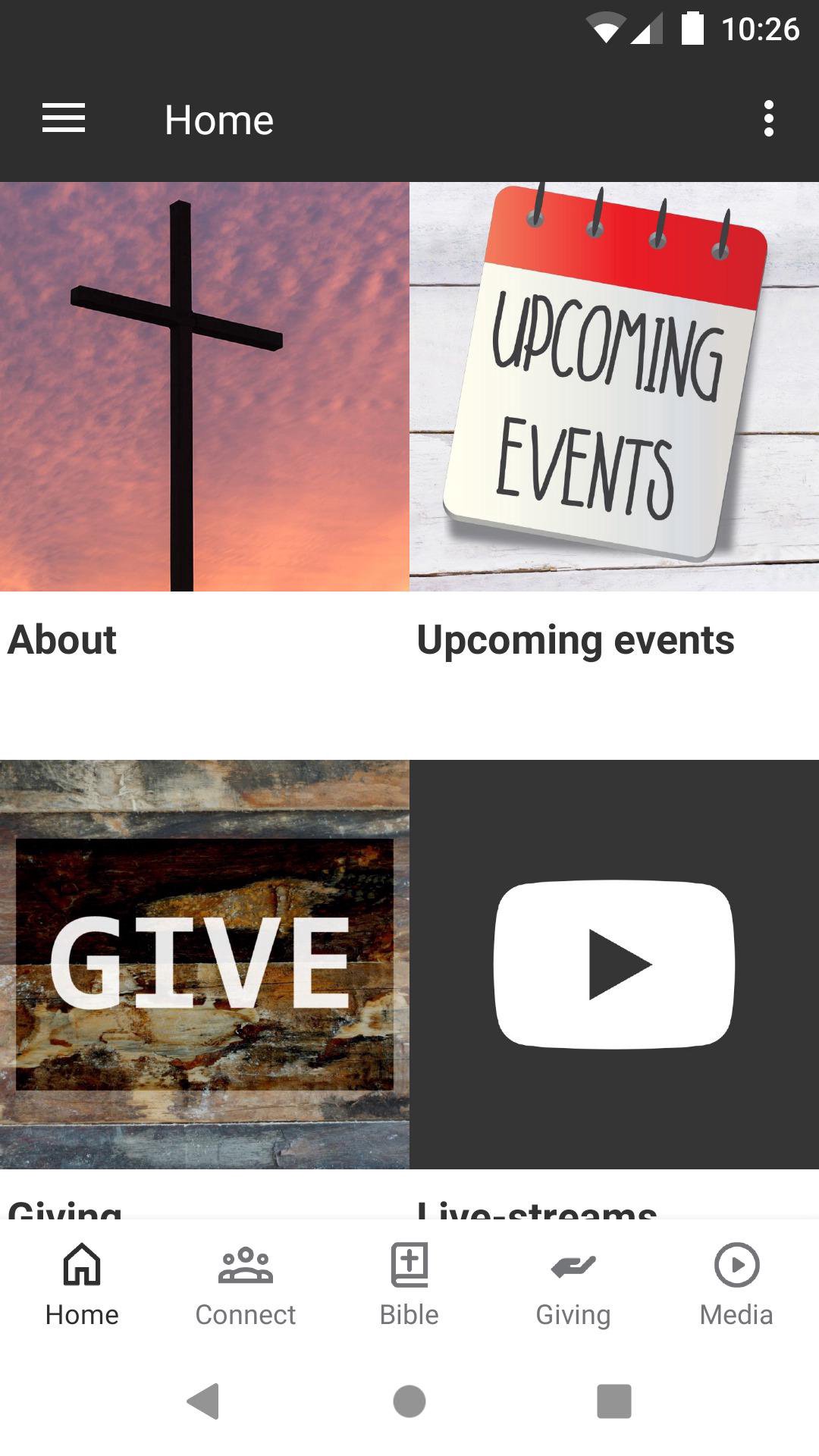Screen dimensions: 819x1456
Task: Open the overflow menu
Action: [x=768, y=119]
